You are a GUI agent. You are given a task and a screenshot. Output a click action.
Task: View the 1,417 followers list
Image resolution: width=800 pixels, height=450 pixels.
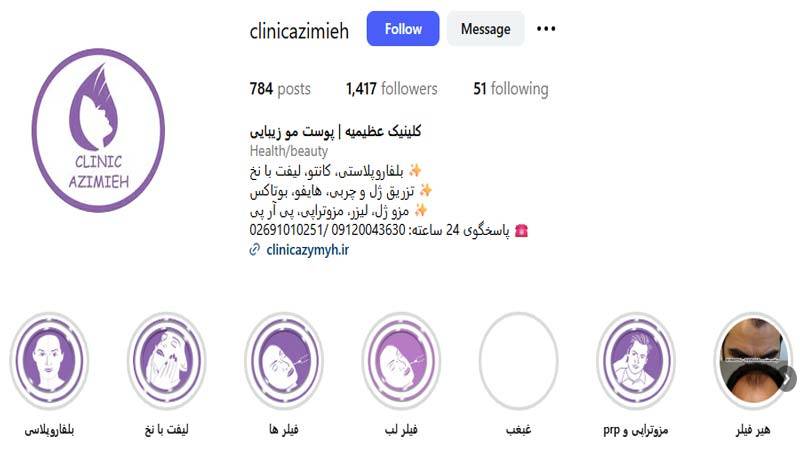click(x=391, y=89)
